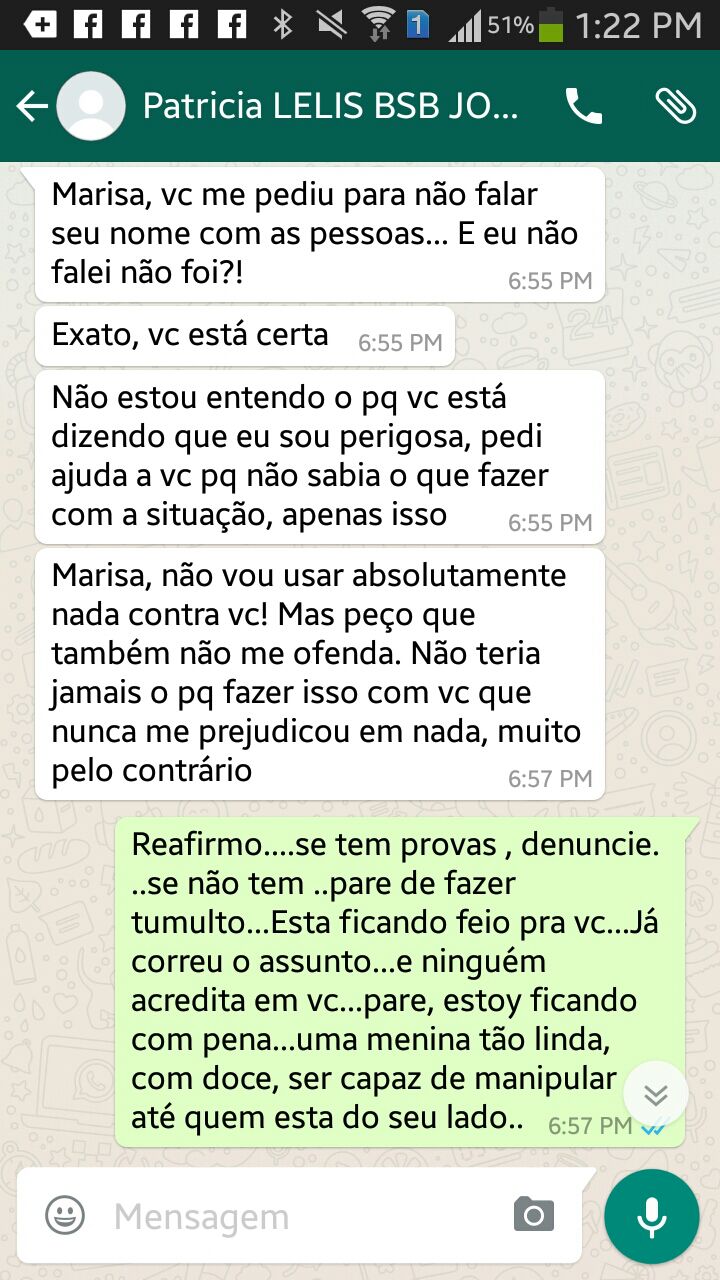
Task: Open the camera to send a photo
Action: tap(534, 1215)
